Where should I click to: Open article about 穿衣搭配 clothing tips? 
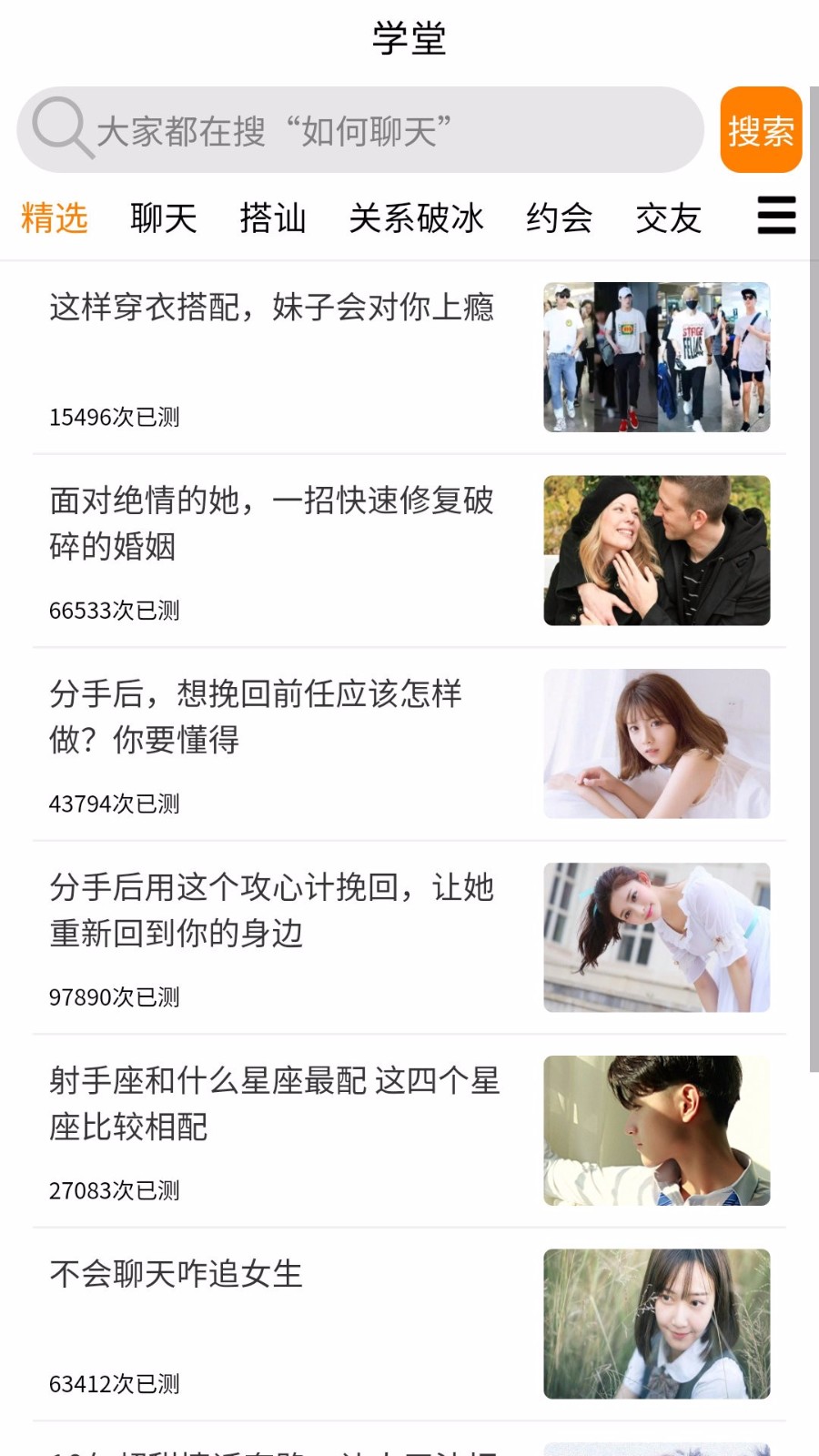pyautogui.click(x=271, y=309)
